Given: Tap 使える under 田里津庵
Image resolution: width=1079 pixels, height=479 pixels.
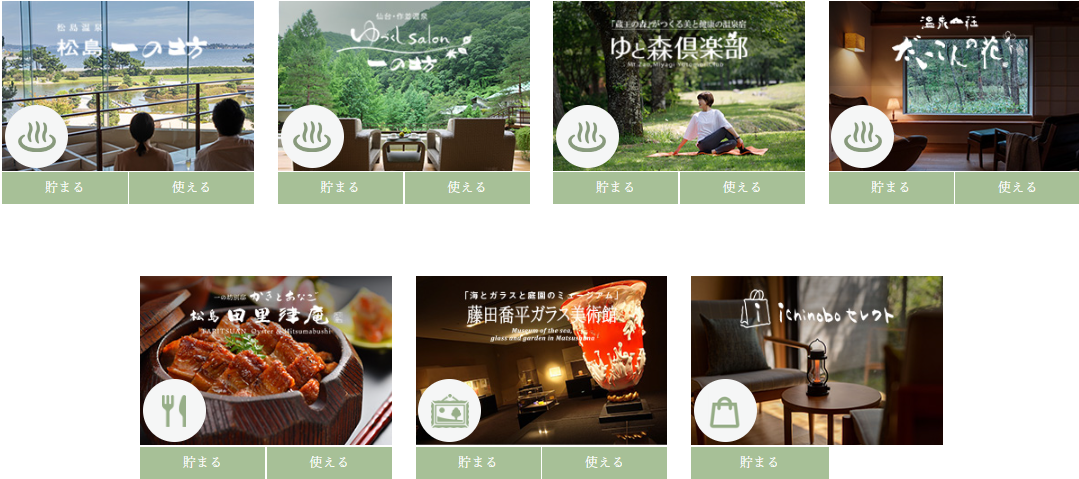Looking at the screenshot, I should click(329, 462).
